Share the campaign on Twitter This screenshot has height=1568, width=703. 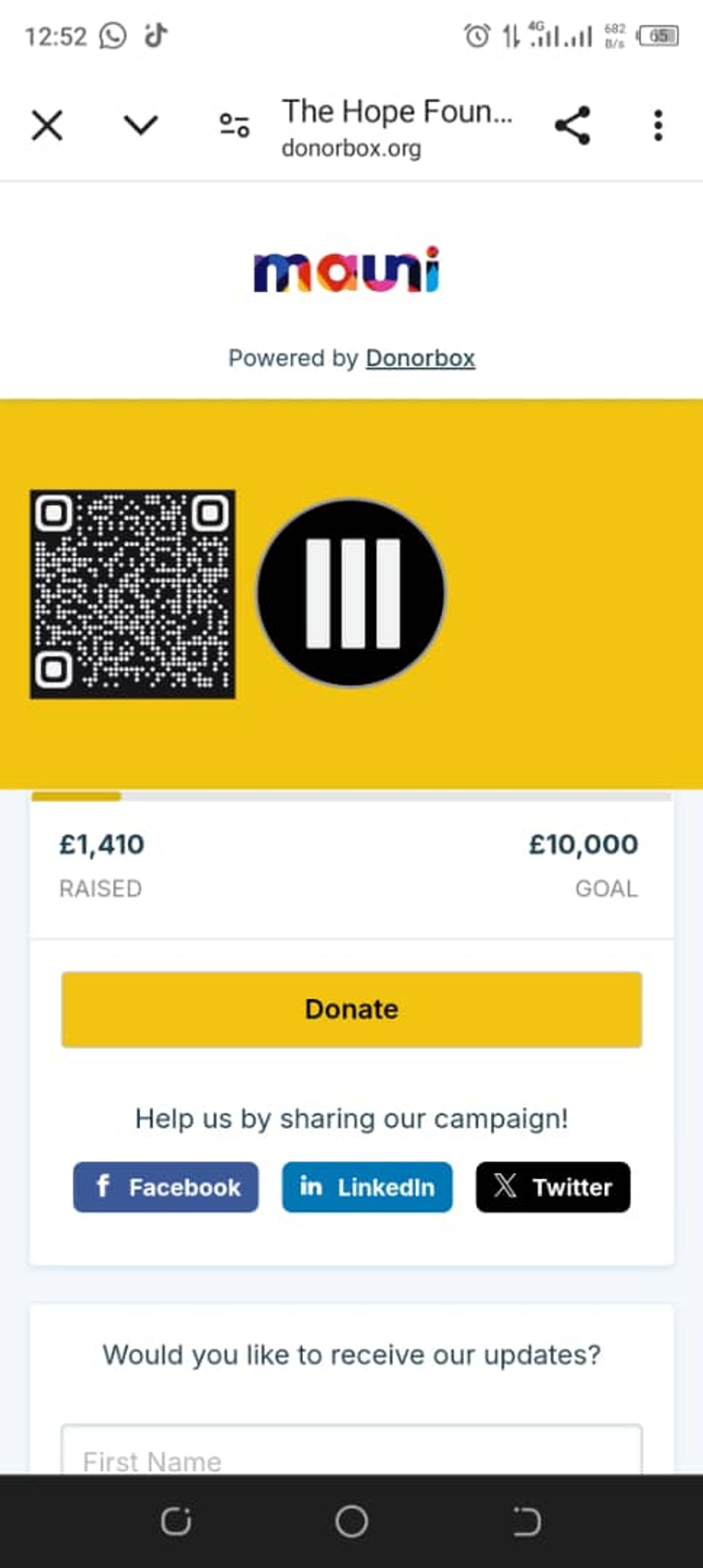click(552, 1186)
